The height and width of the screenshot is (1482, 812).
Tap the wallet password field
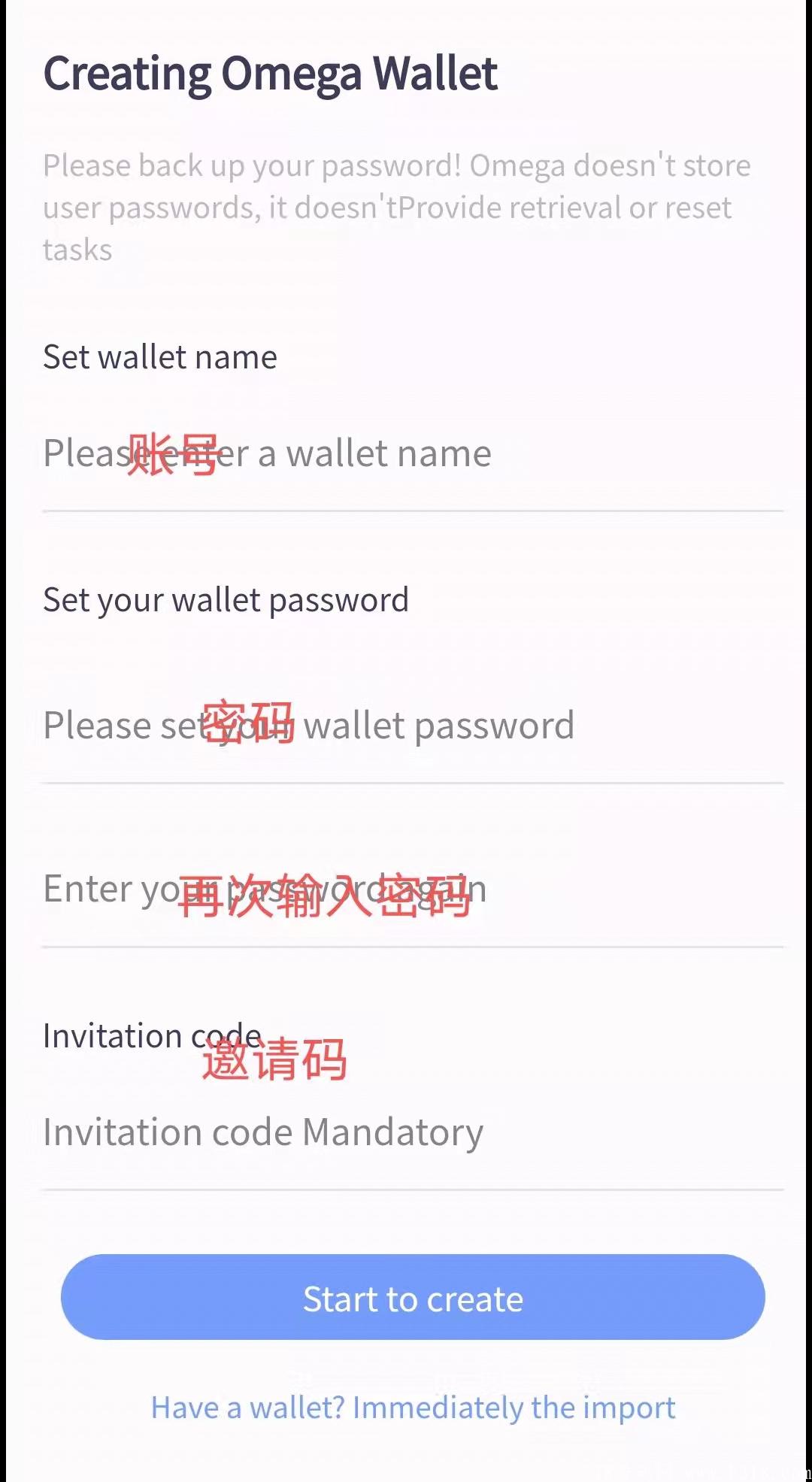[x=412, y=726]
